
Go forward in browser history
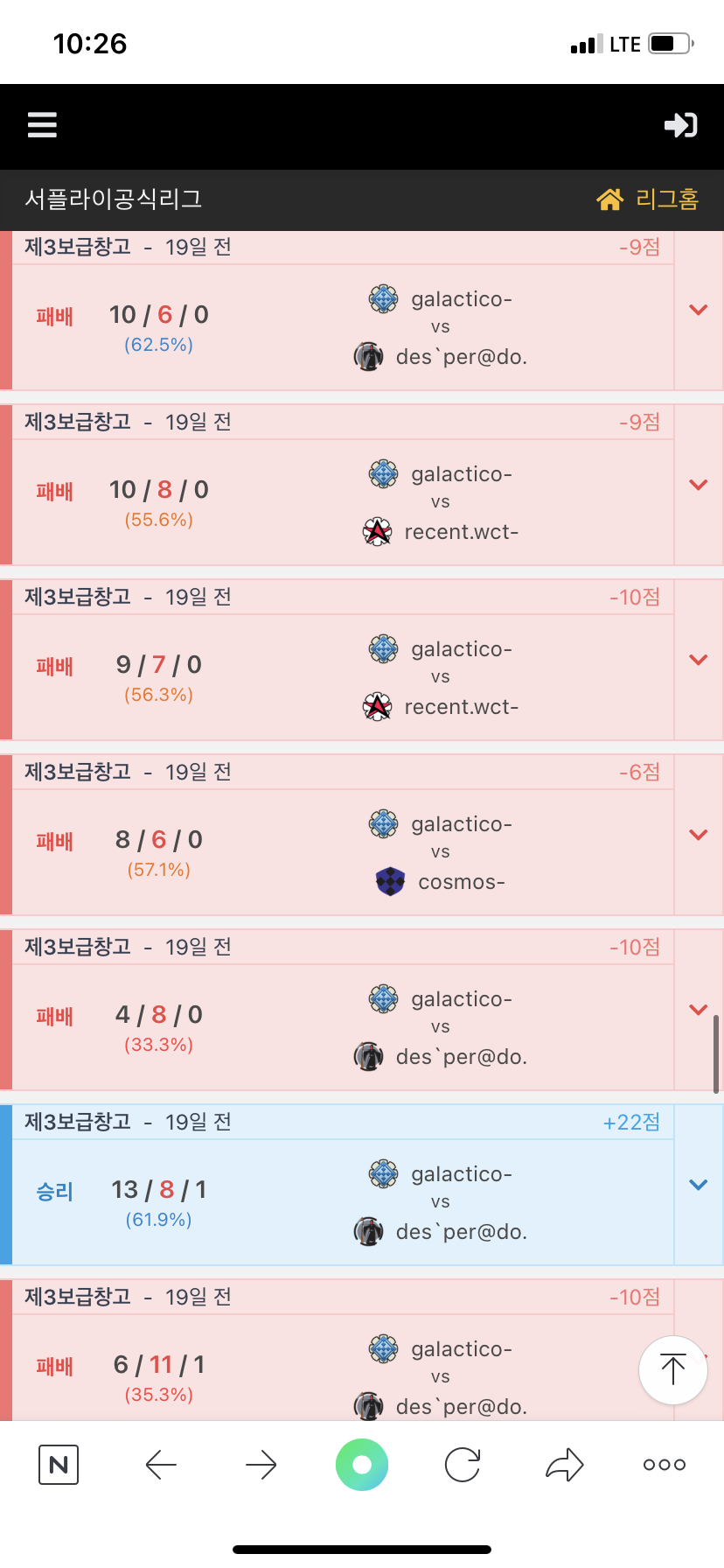pos(261,1465)
